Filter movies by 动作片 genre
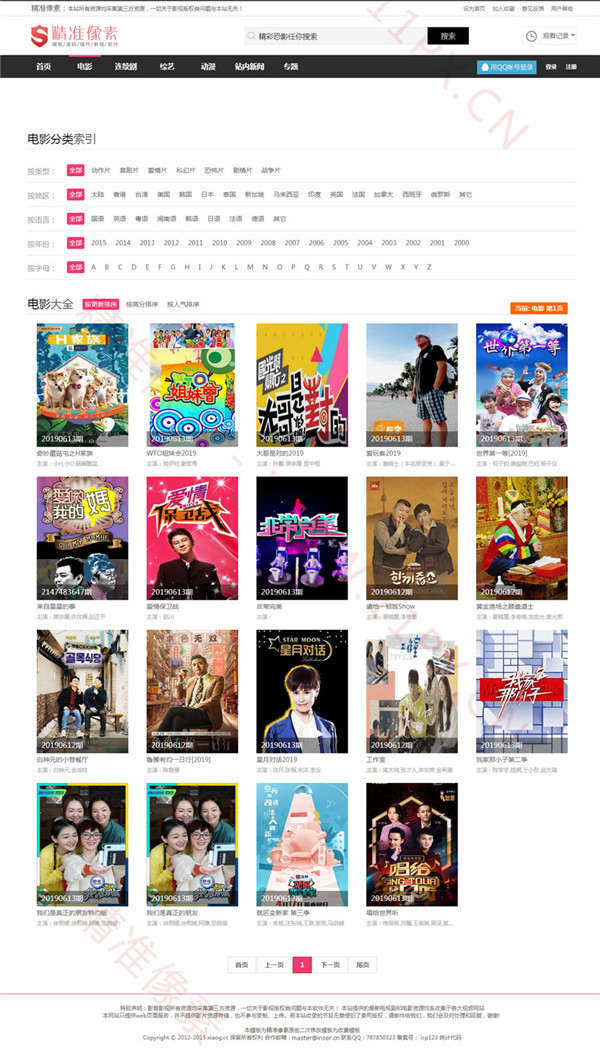Viewport: 600px width, 1048px height. [x=101, y=170]
